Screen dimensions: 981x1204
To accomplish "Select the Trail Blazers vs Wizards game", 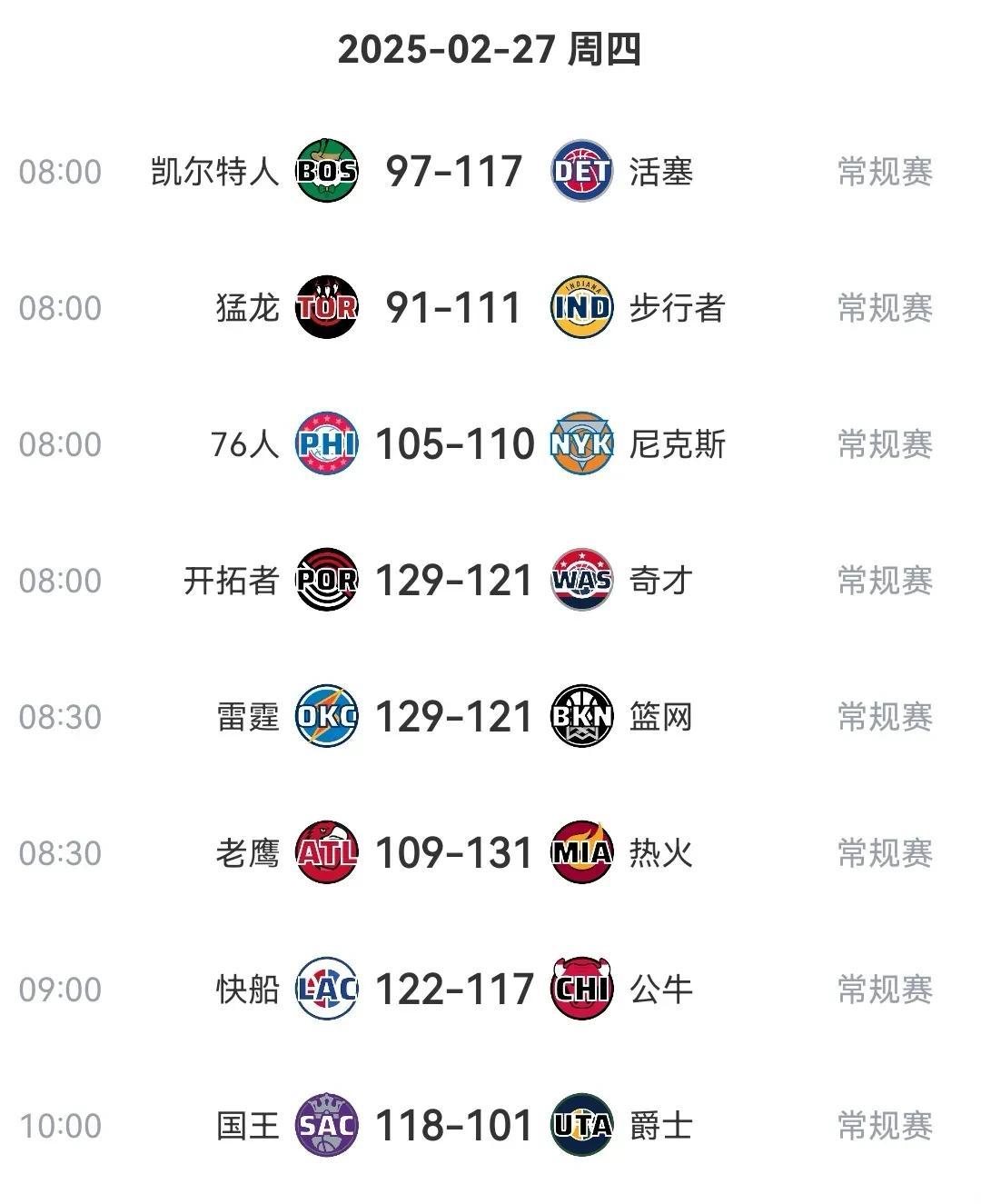I will coord(453,581).
